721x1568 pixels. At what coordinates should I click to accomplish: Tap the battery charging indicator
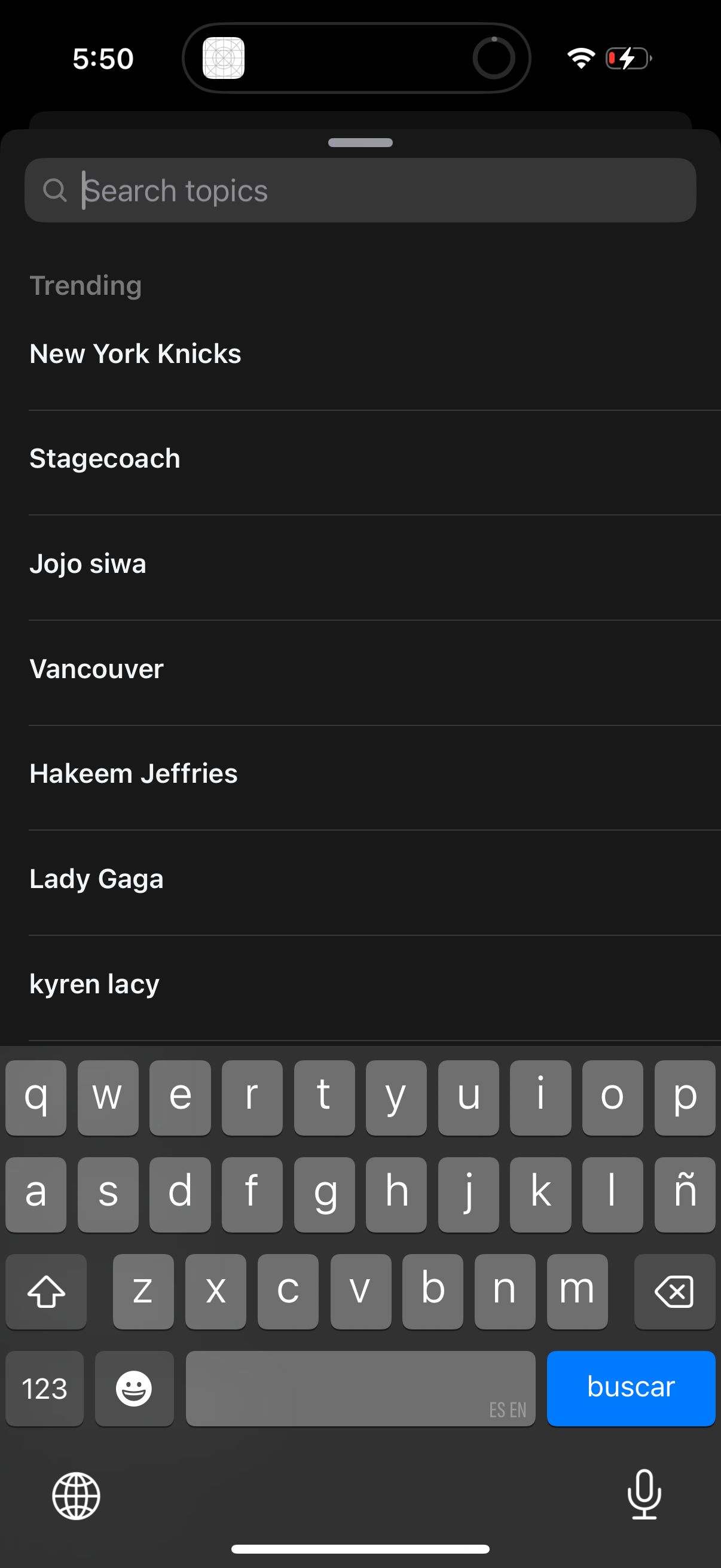click(628, 58)
